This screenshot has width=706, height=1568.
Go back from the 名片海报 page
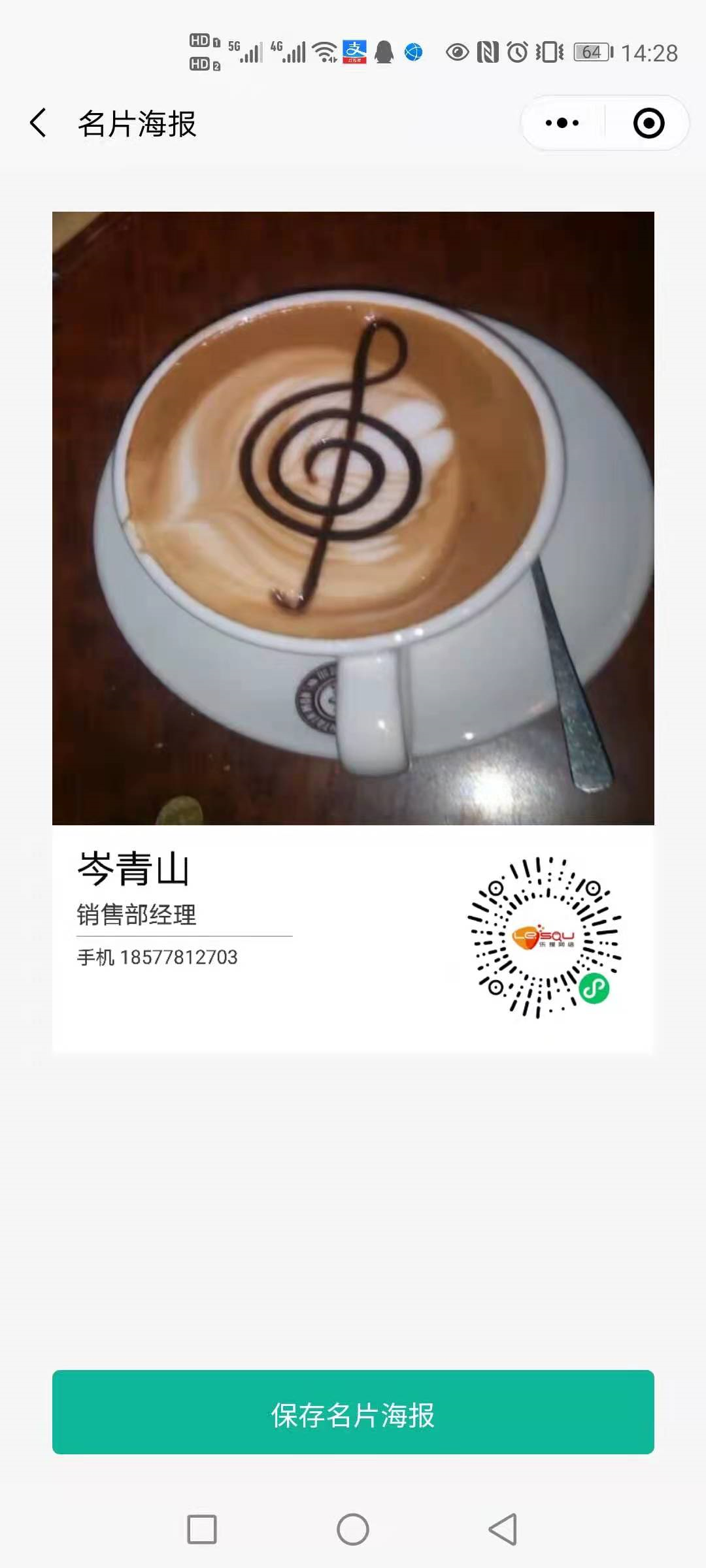tap(39, 123)
